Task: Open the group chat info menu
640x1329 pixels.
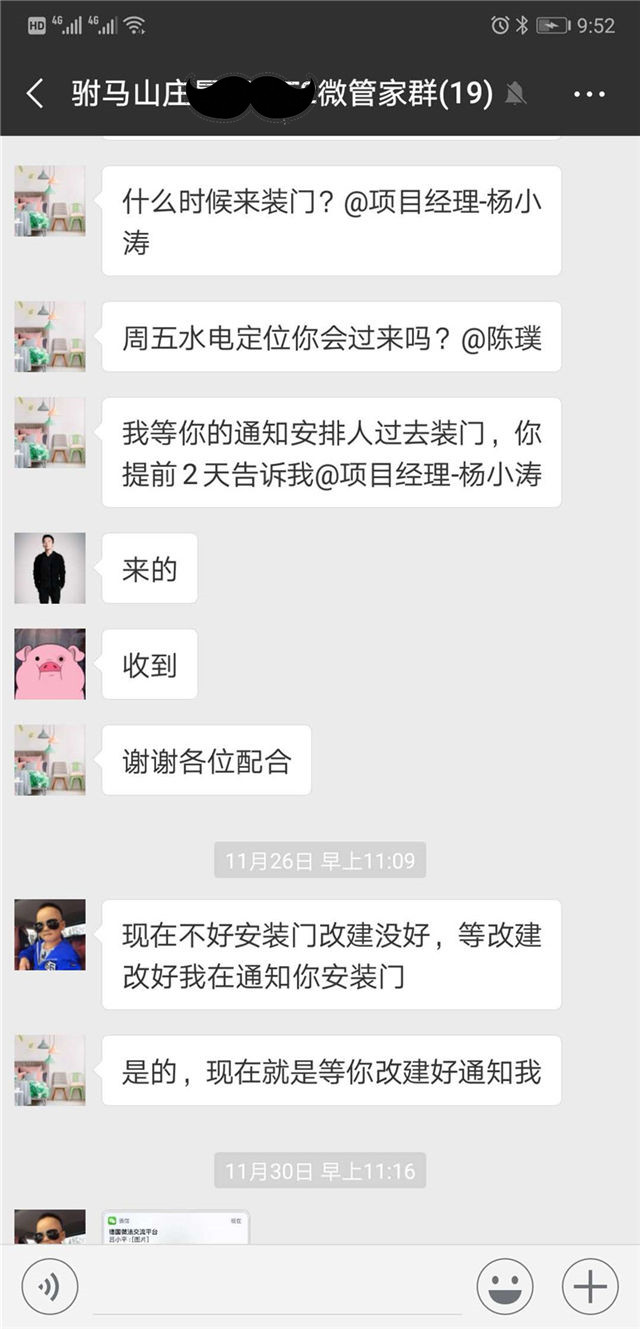Action: (589, 95)
